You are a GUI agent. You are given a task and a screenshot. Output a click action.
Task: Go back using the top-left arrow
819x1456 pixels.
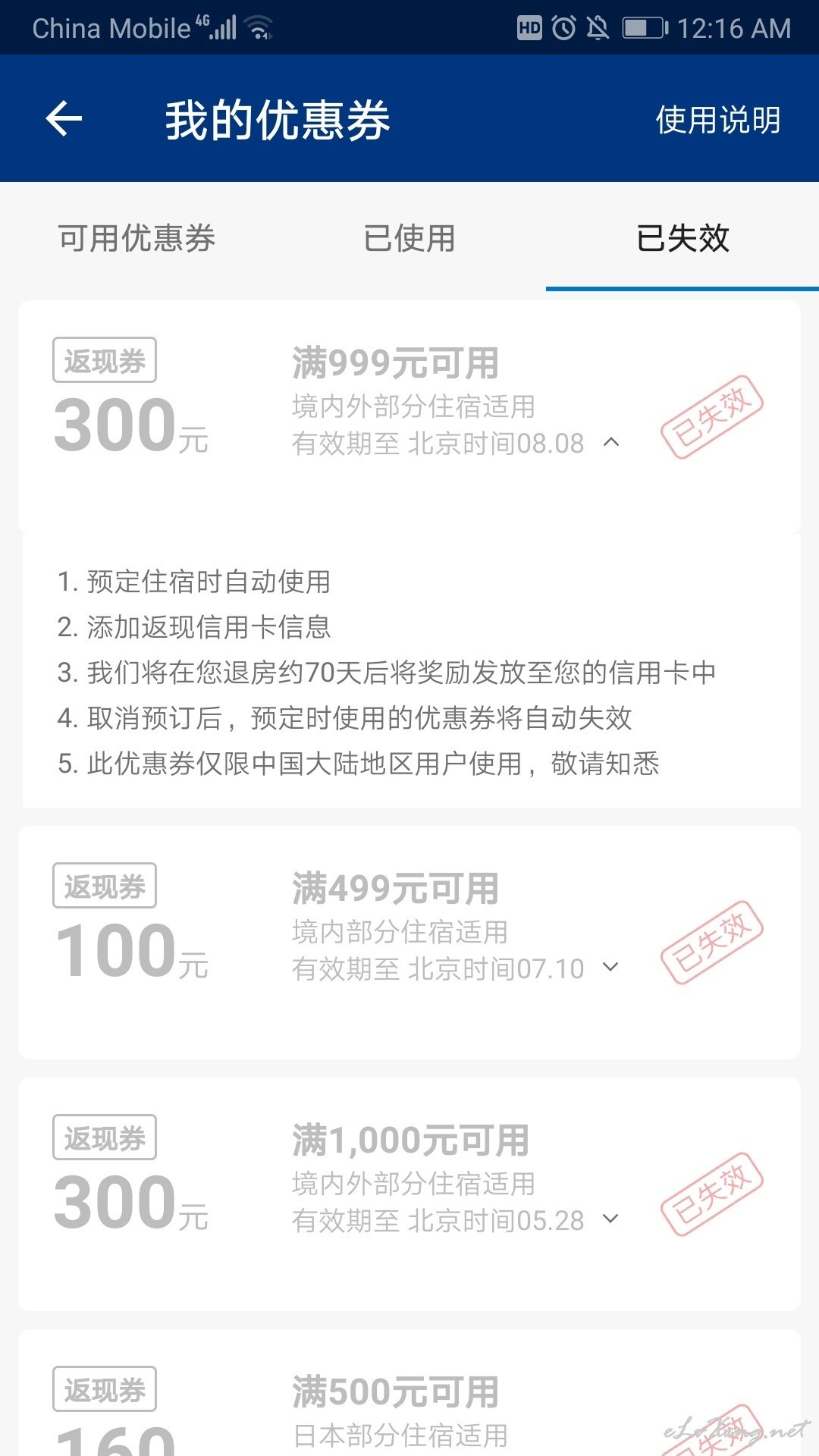pos(64,119)
